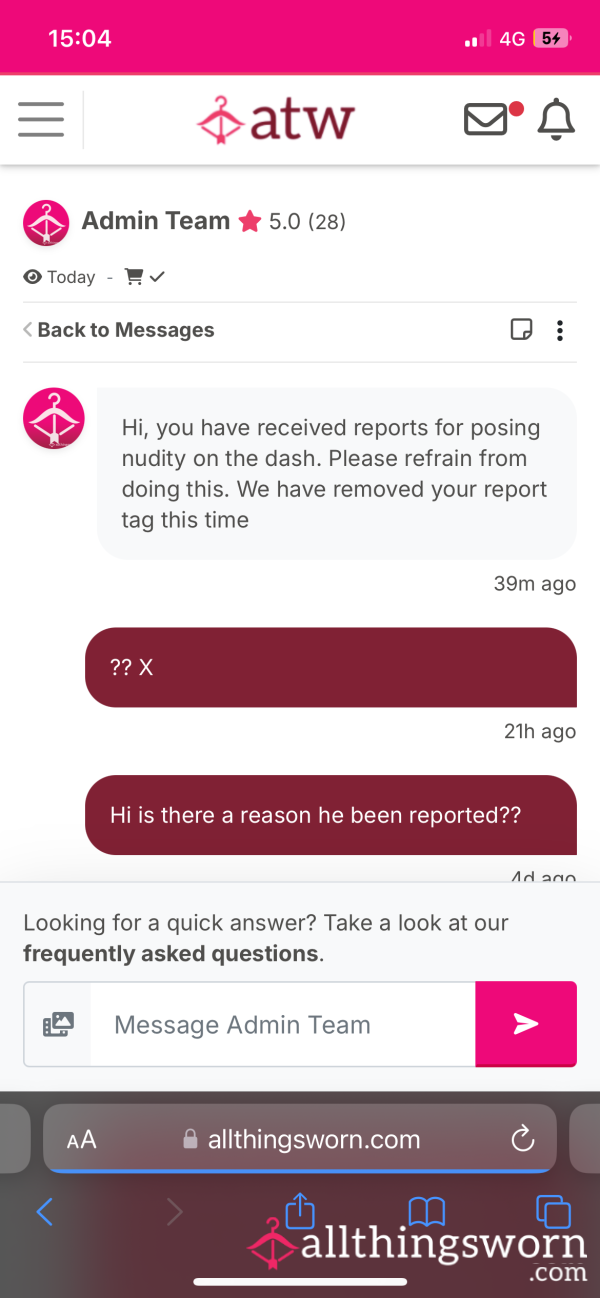Viewport: 600px width, 1298px height.
Task: Reload the page in Safari
Action: [x=522, y=1138]
